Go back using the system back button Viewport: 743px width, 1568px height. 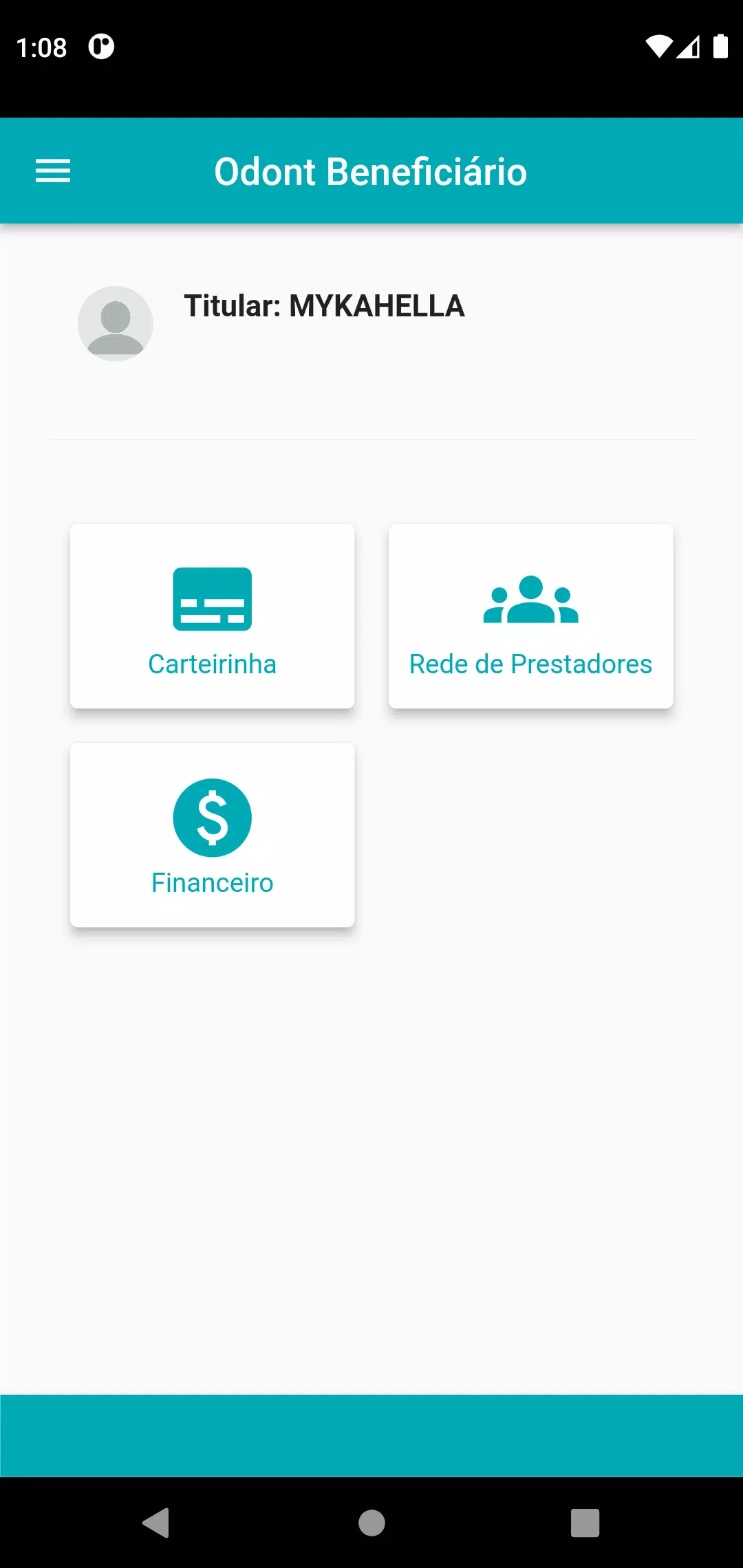[156, 1523]
